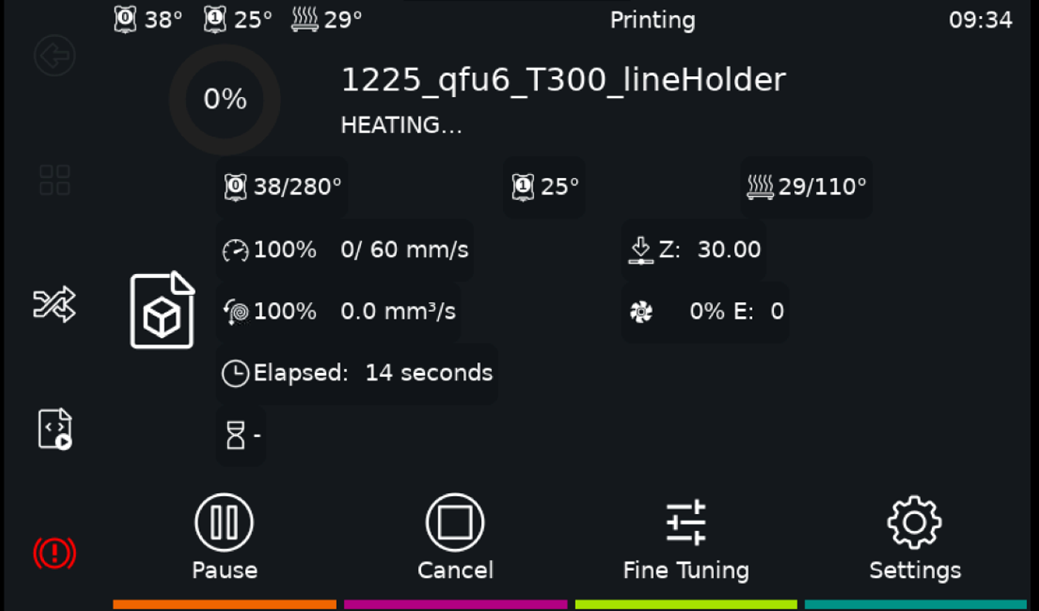Tap the remaining time hourglass button

click(x=241, y=435)
